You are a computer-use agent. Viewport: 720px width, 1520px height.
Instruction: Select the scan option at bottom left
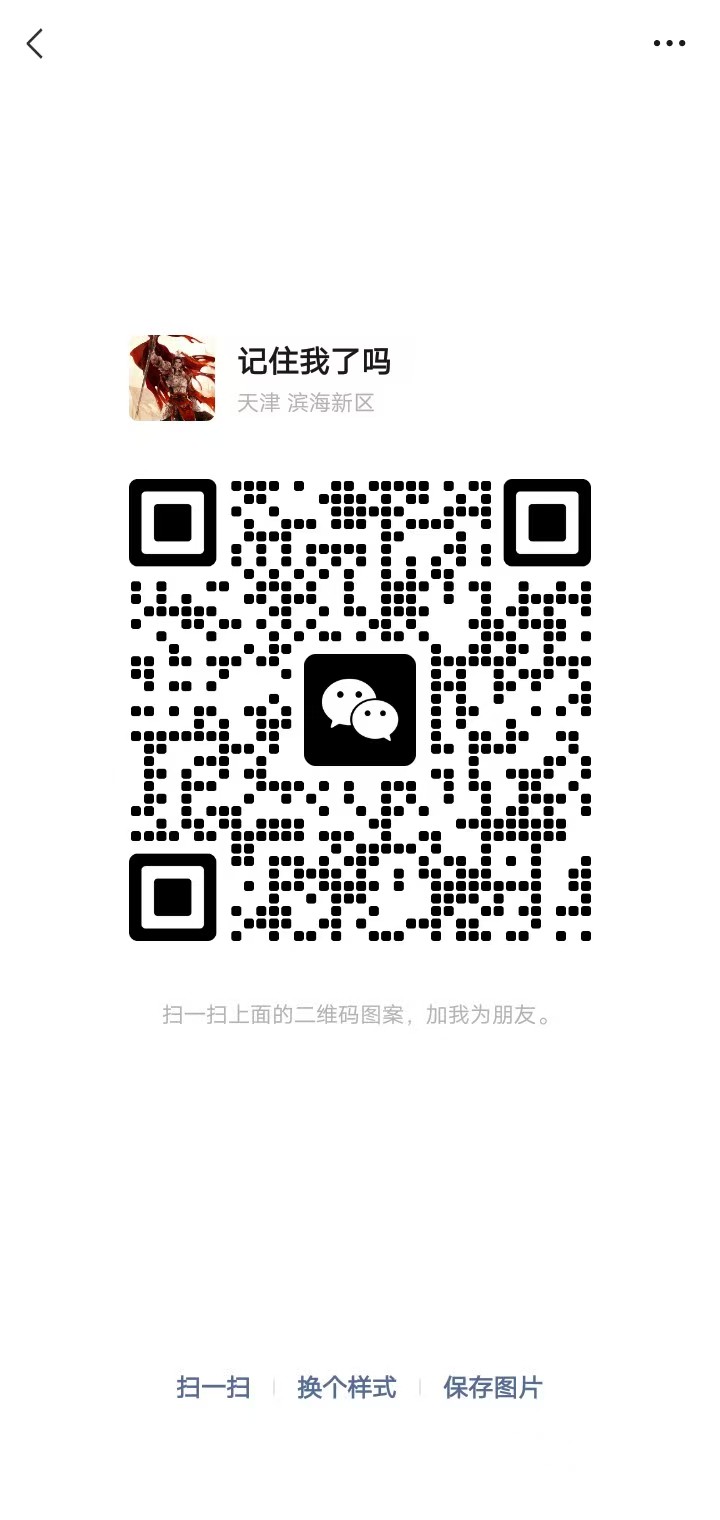pos(211,1388)
